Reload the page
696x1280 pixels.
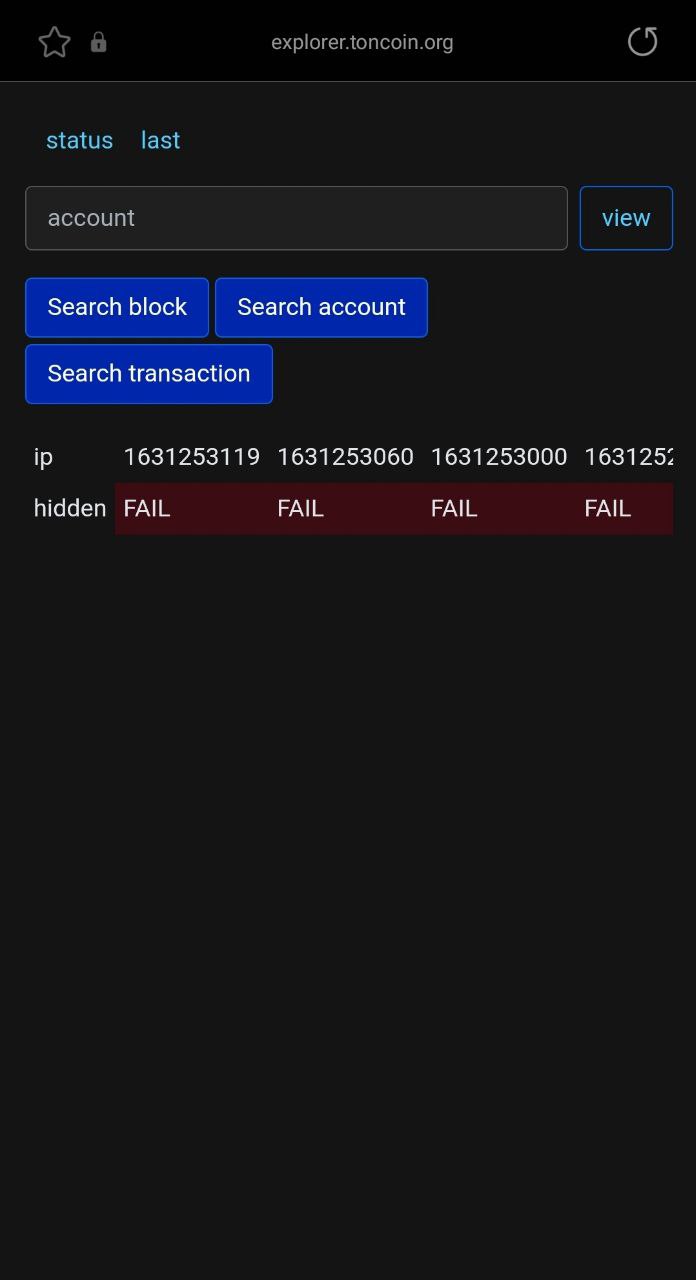pyautogui.click(x=642, y=42)
